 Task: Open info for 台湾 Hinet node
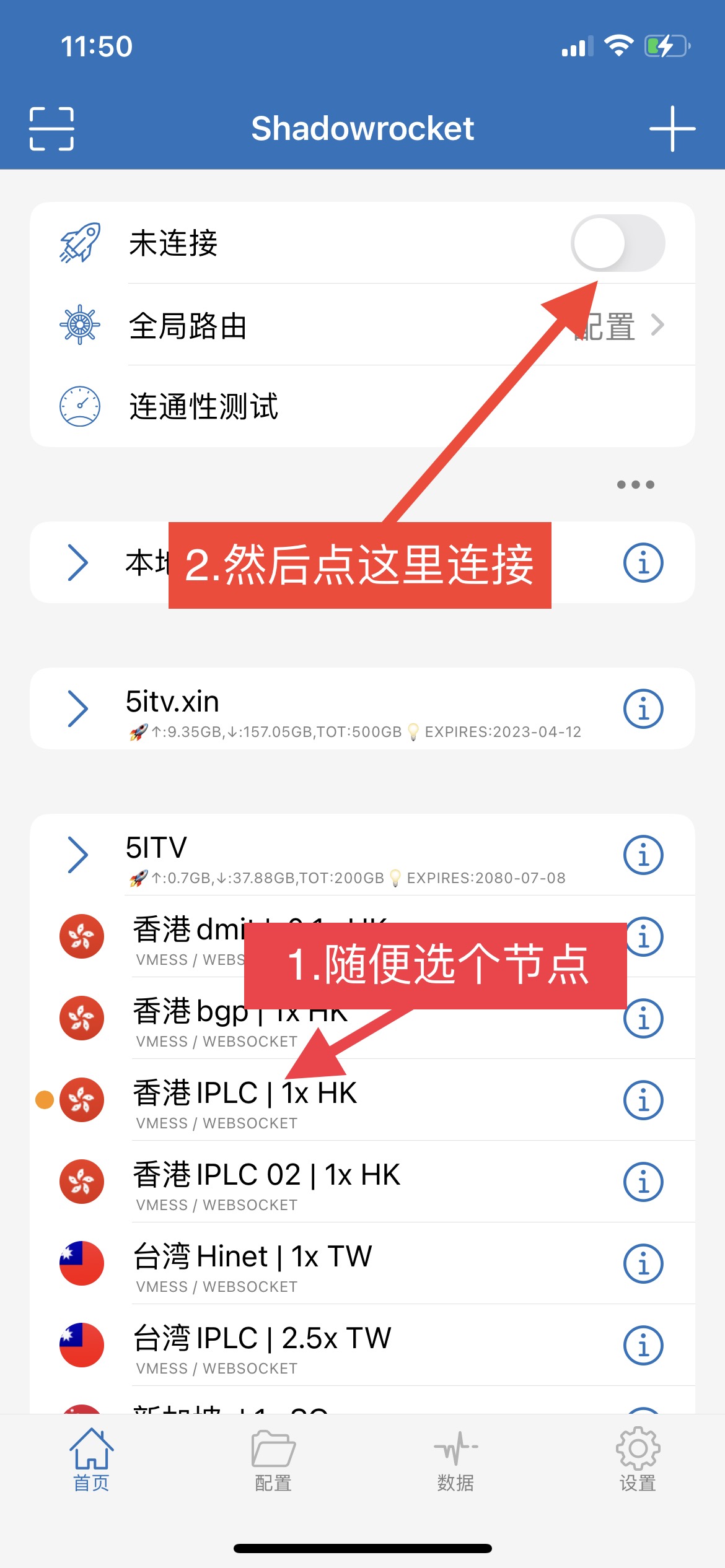pyautogui.click(x=643, y=1263)
